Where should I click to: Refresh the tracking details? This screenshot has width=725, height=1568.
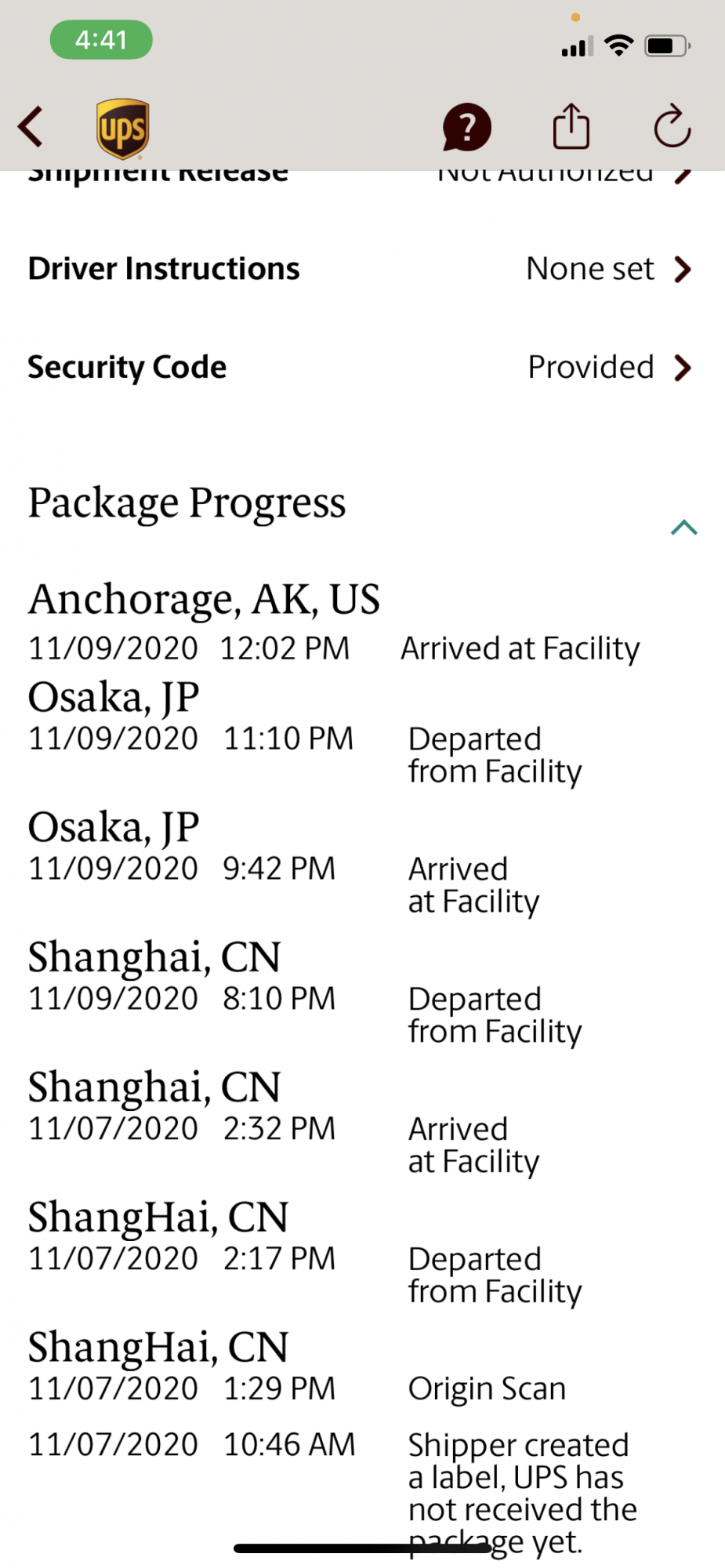coord(672,127)
